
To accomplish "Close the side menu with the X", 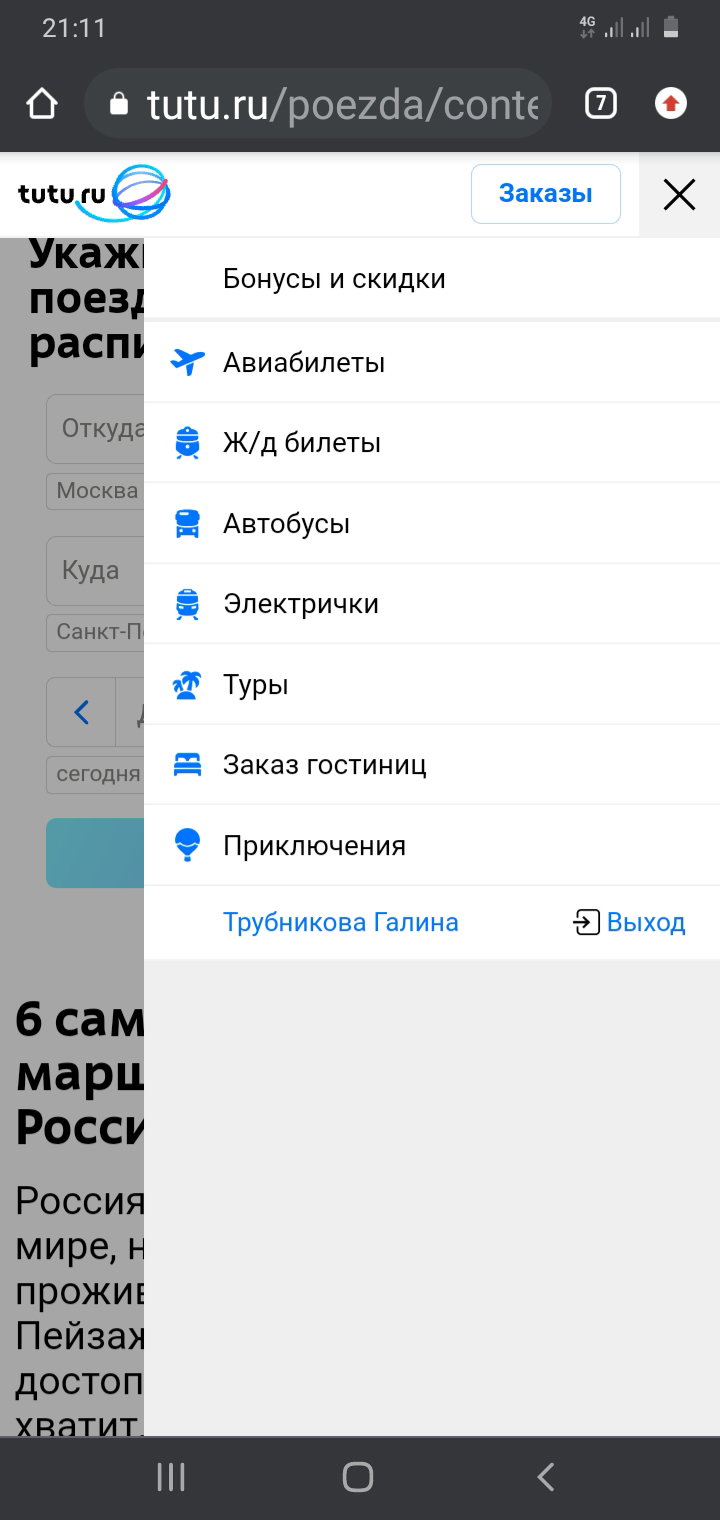I will point(679,194).
